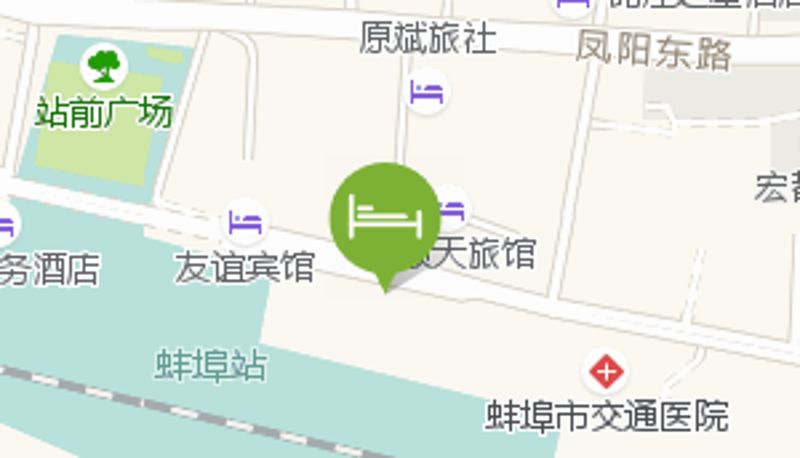The image size is (800, 458).
Task: Select the 友谊宾馆 hotel marker
Action: click(x=244, y=221)
